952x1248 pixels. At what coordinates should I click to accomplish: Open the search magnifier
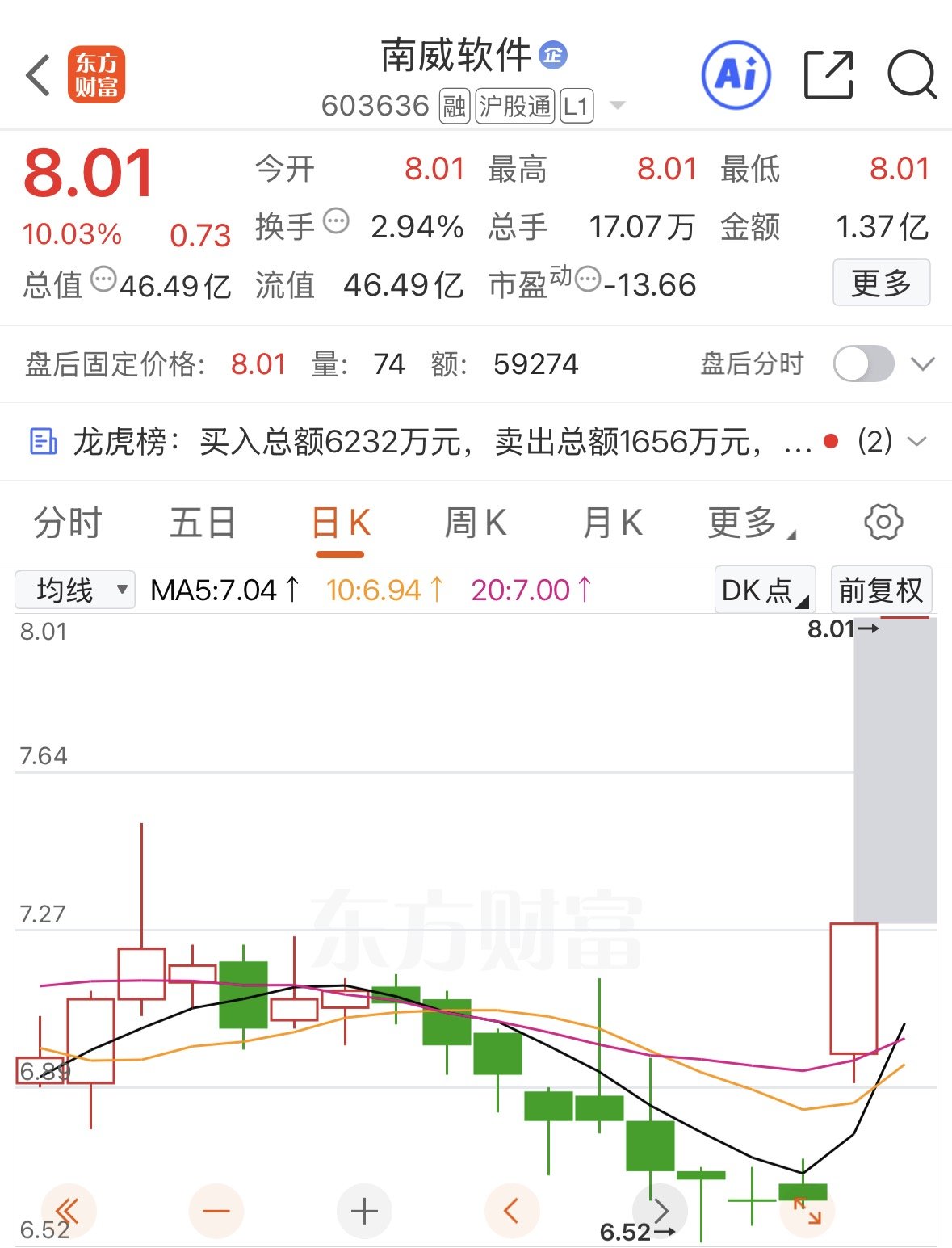coord(912,75)
